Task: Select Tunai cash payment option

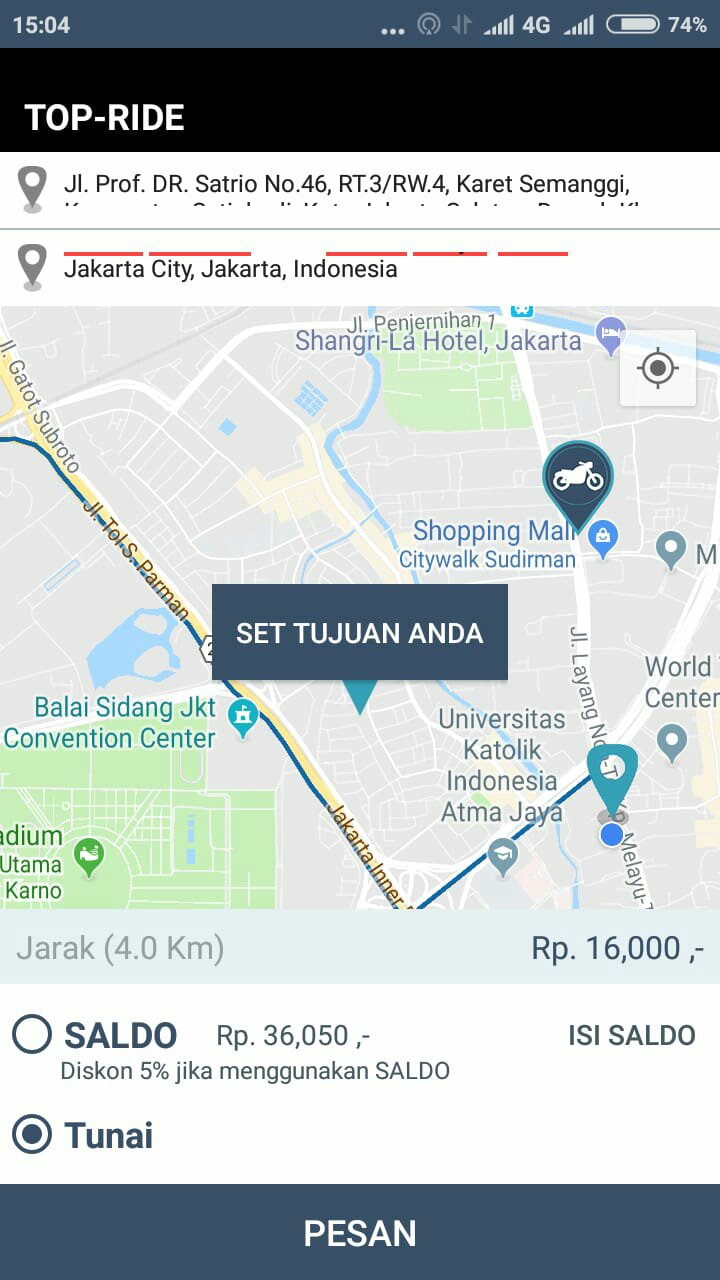Action: [x=32, y=1135]
